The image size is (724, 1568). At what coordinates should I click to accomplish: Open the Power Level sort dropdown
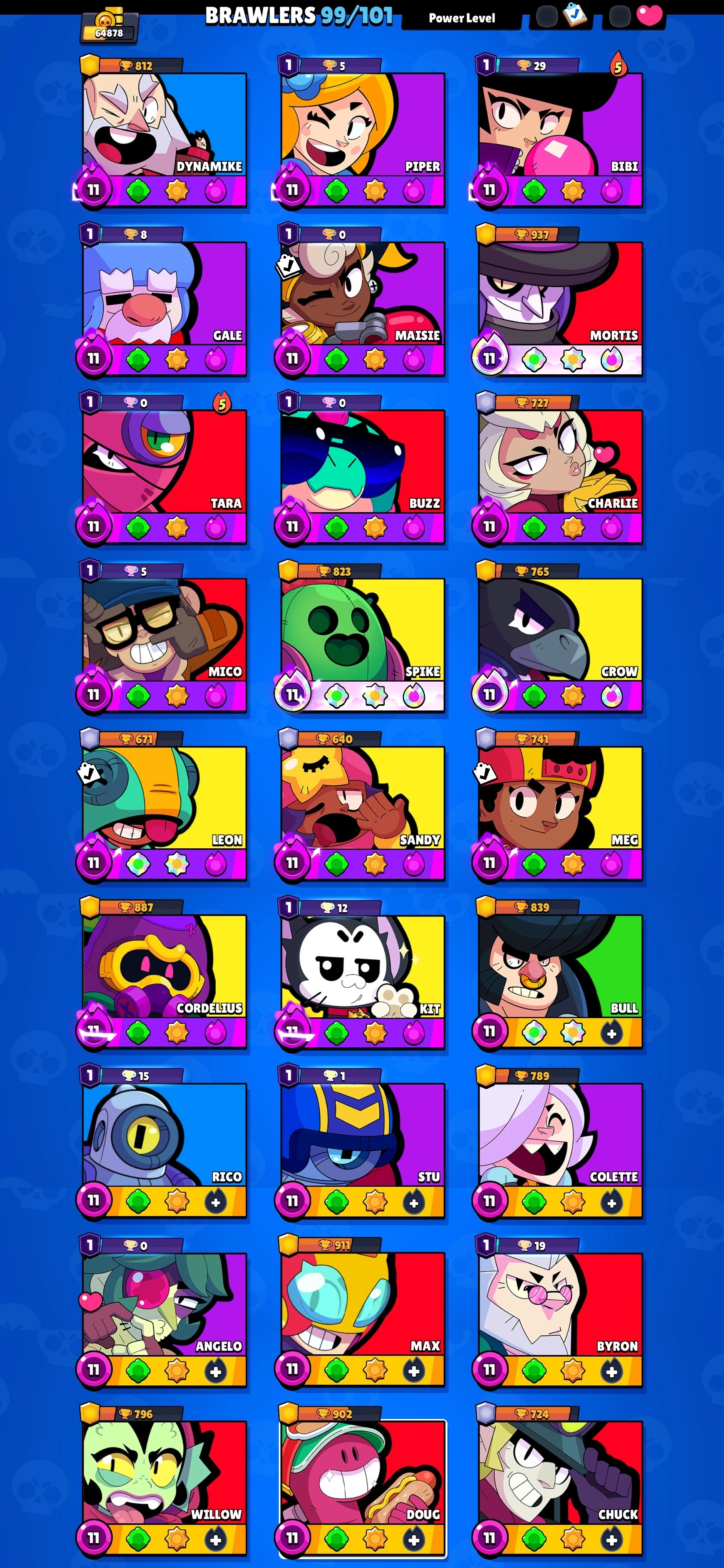coord(462,18)
